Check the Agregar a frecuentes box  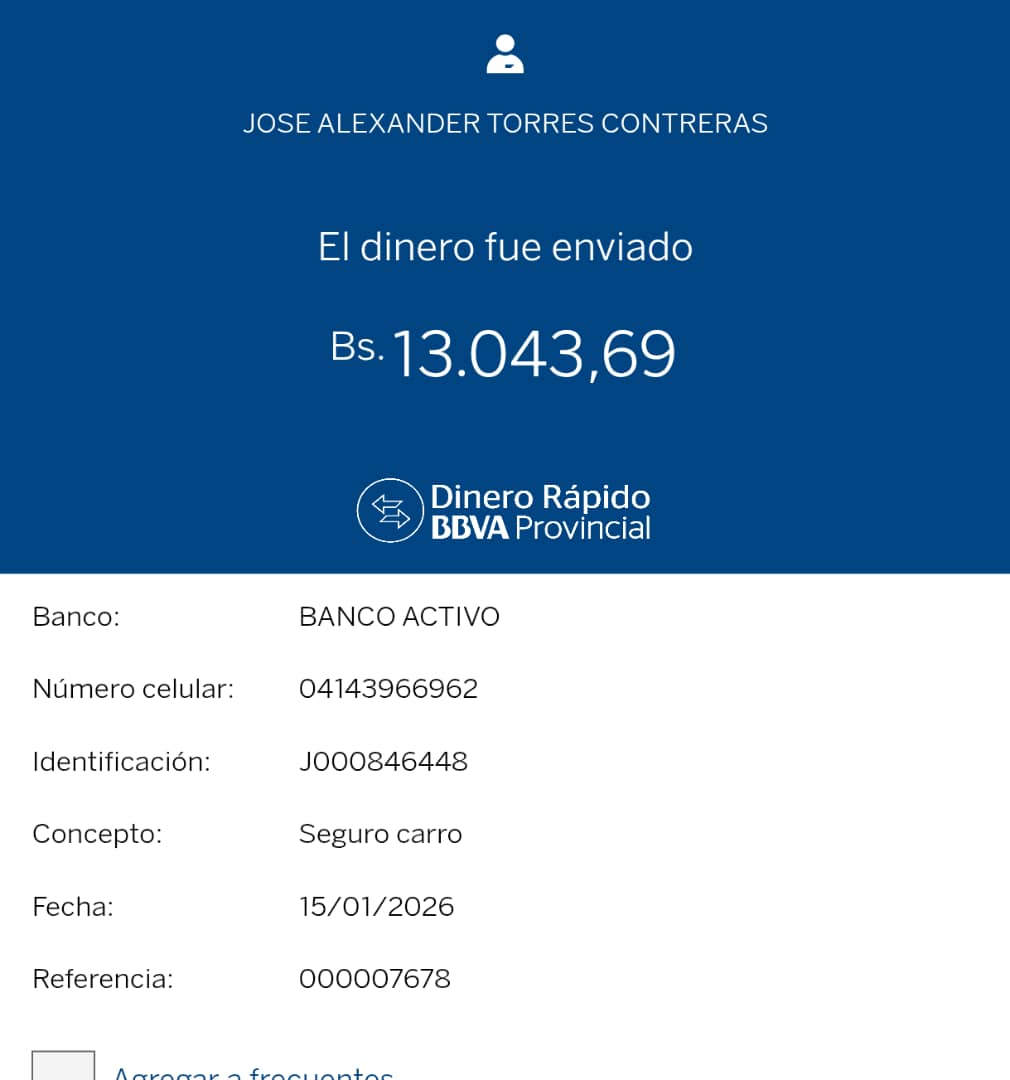(63, 1066)
